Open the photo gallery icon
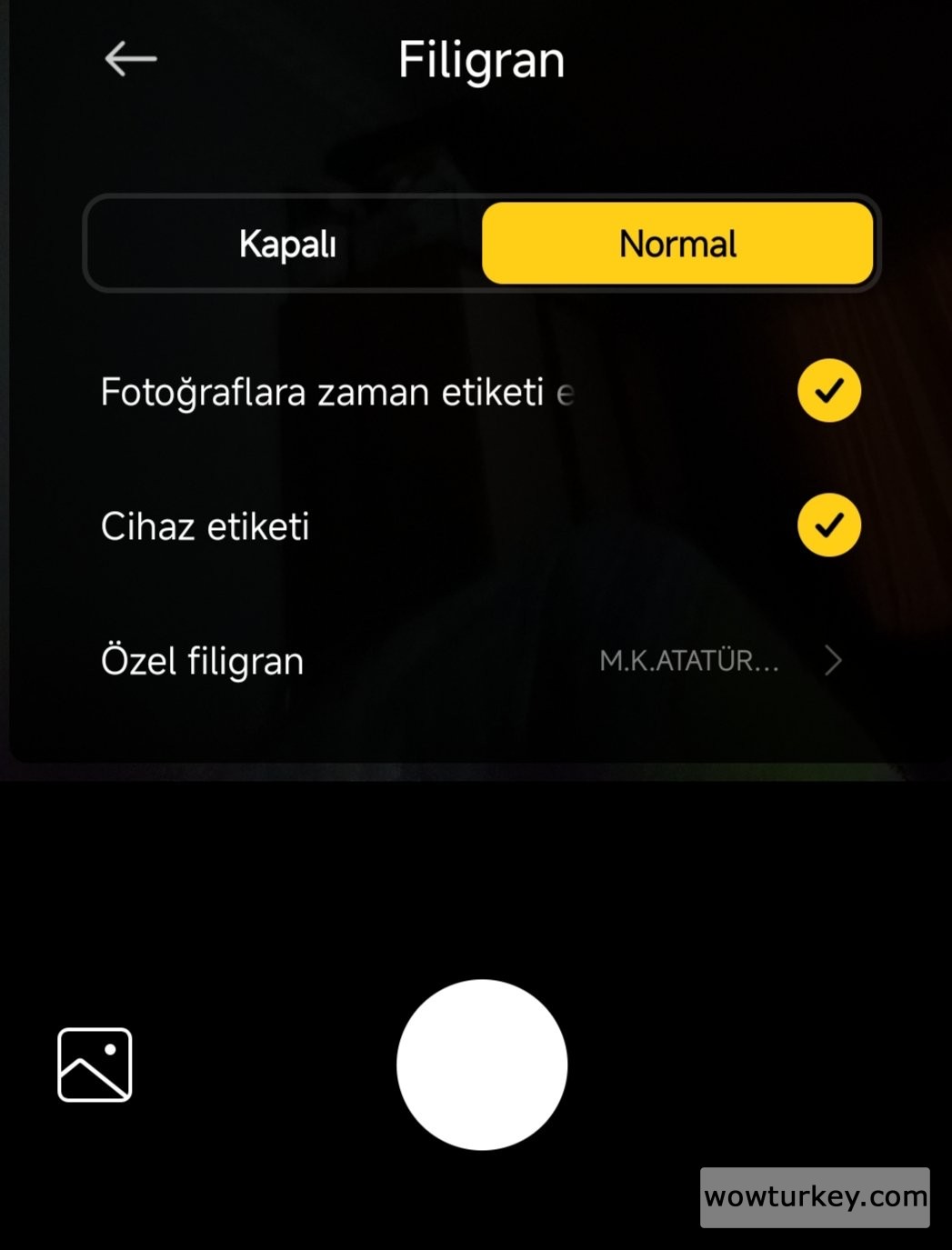 [95, 1065]
